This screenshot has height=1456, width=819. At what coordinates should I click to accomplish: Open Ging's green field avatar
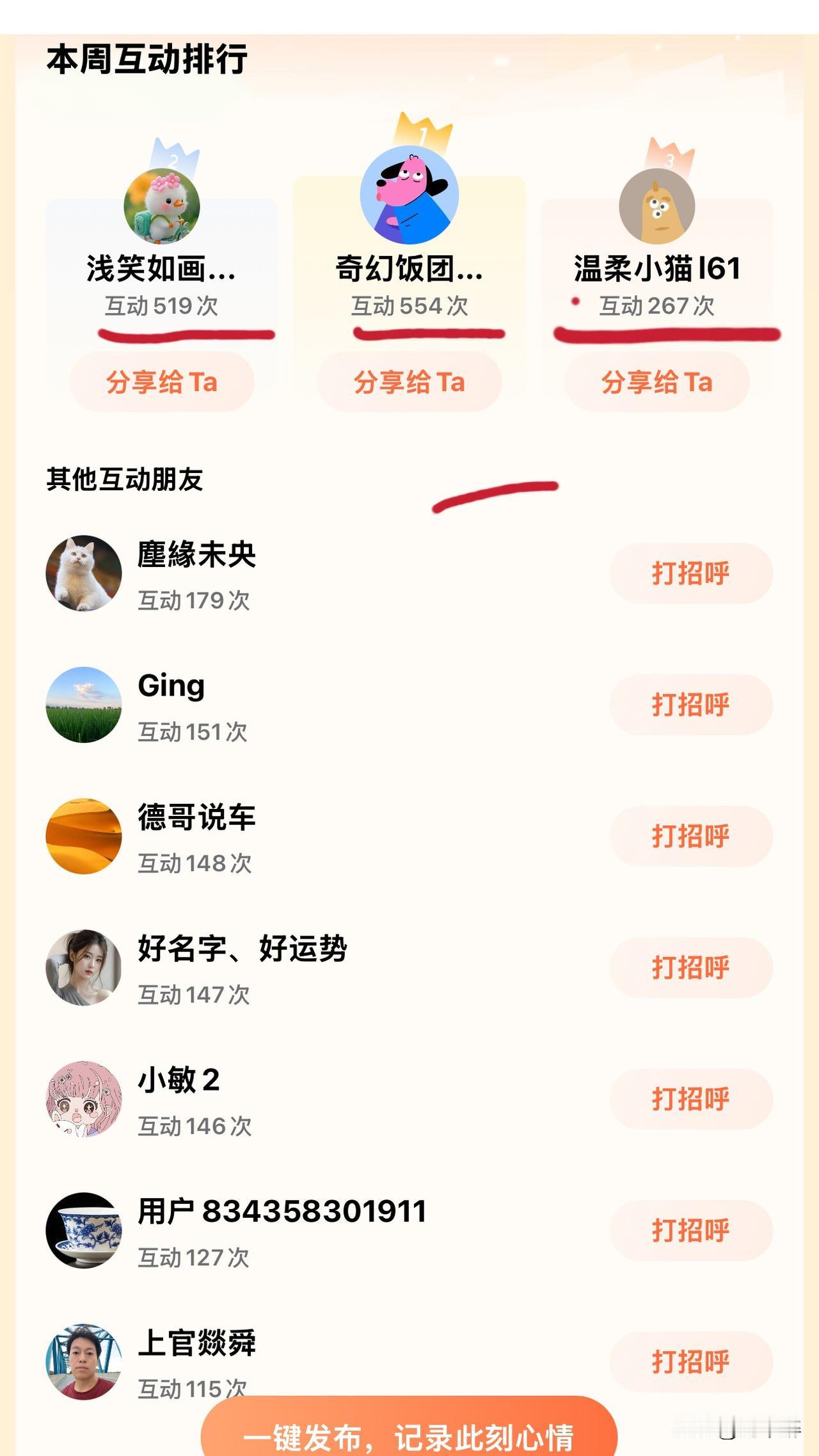[x=85, y=705]
